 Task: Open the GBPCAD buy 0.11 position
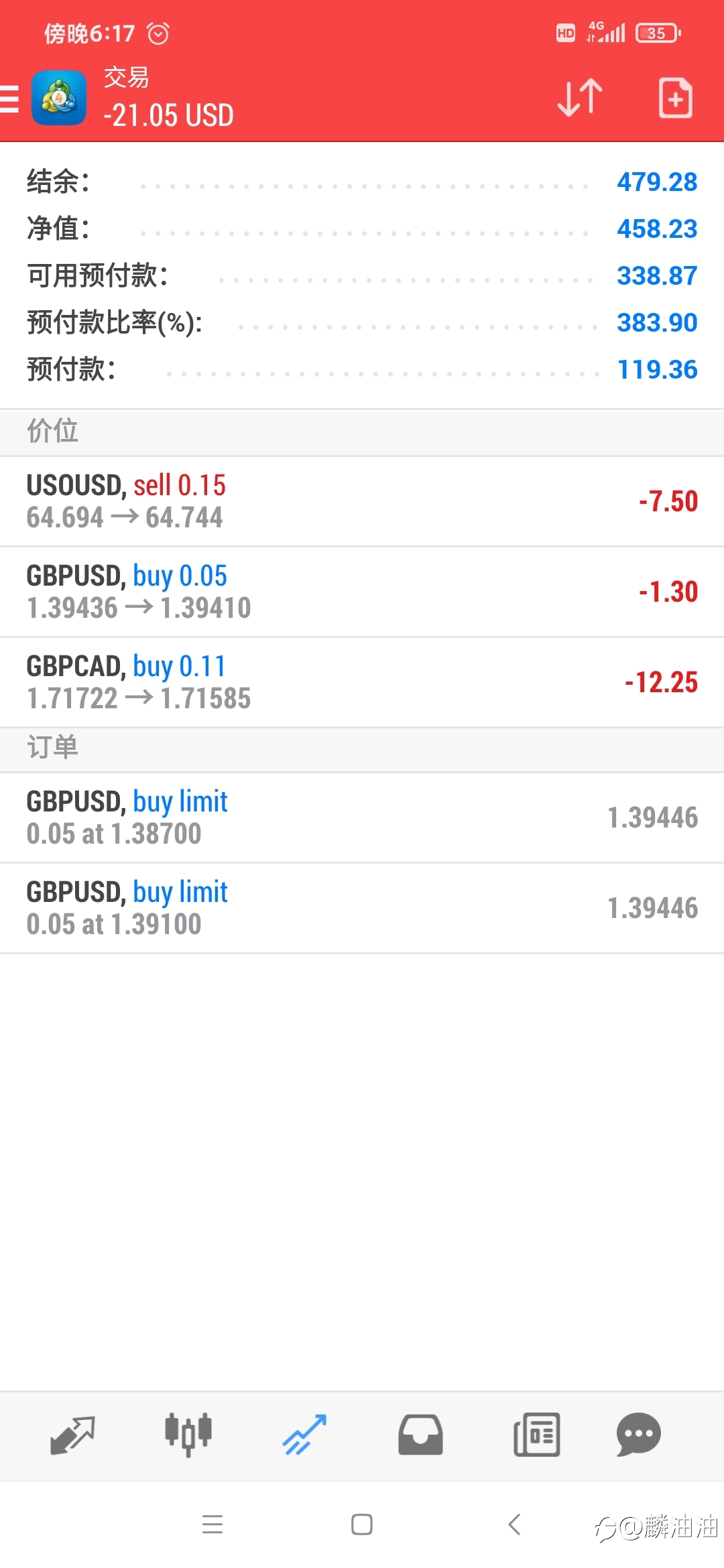coord(362,682)
